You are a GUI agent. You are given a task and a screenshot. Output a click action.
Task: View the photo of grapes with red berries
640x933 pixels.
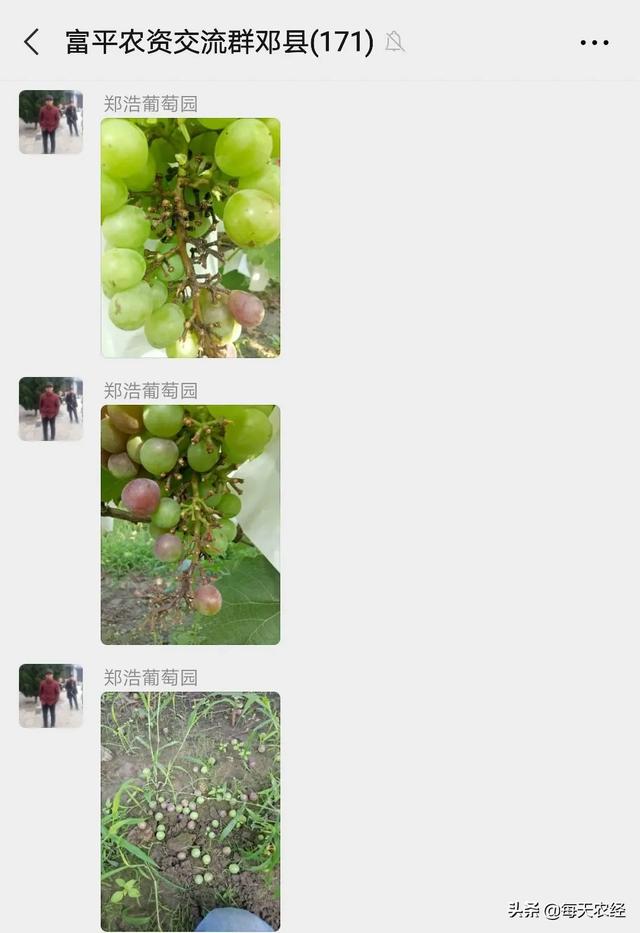tap(190, 525)
